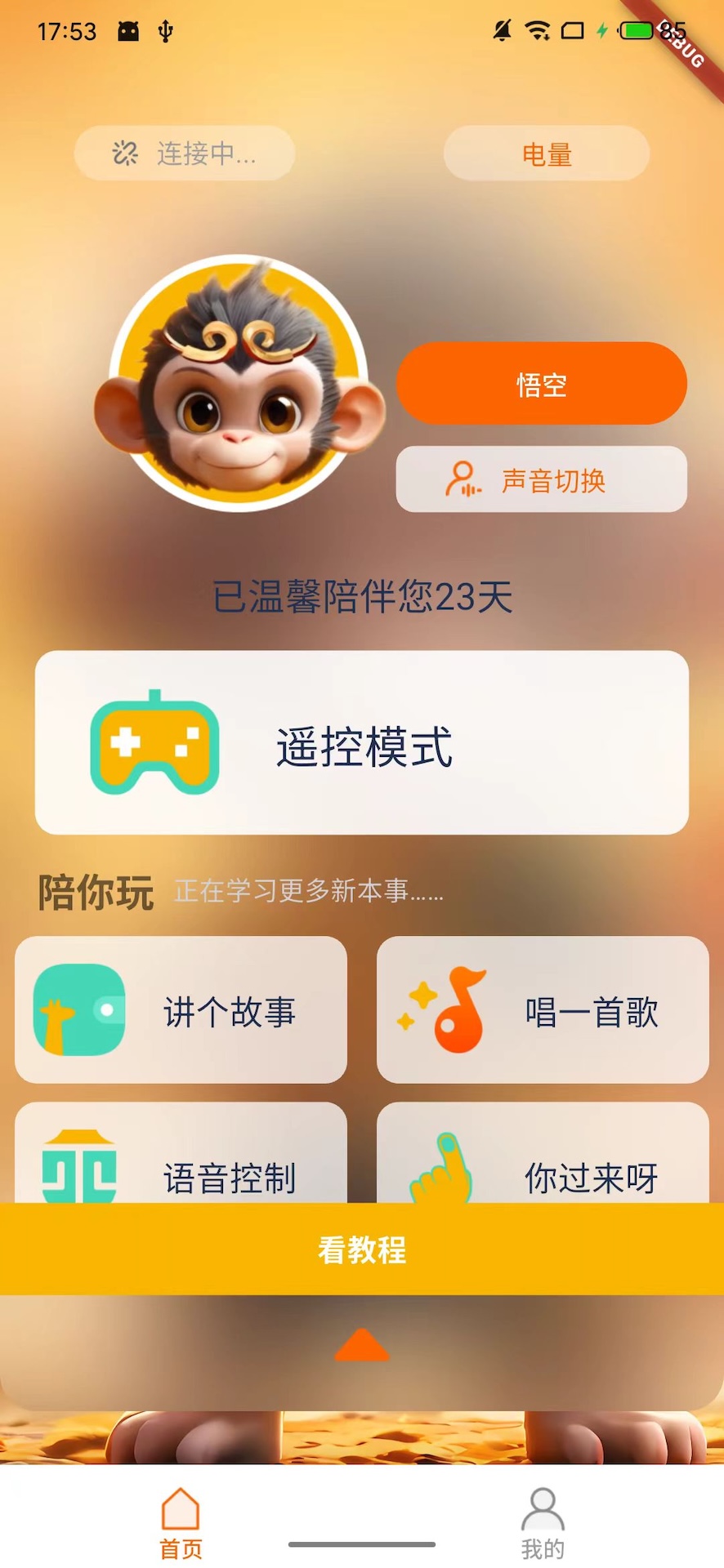Open the 连接中 connection status pill
The height and width of the screenshot is (1568, 724).
click(184, 154)
